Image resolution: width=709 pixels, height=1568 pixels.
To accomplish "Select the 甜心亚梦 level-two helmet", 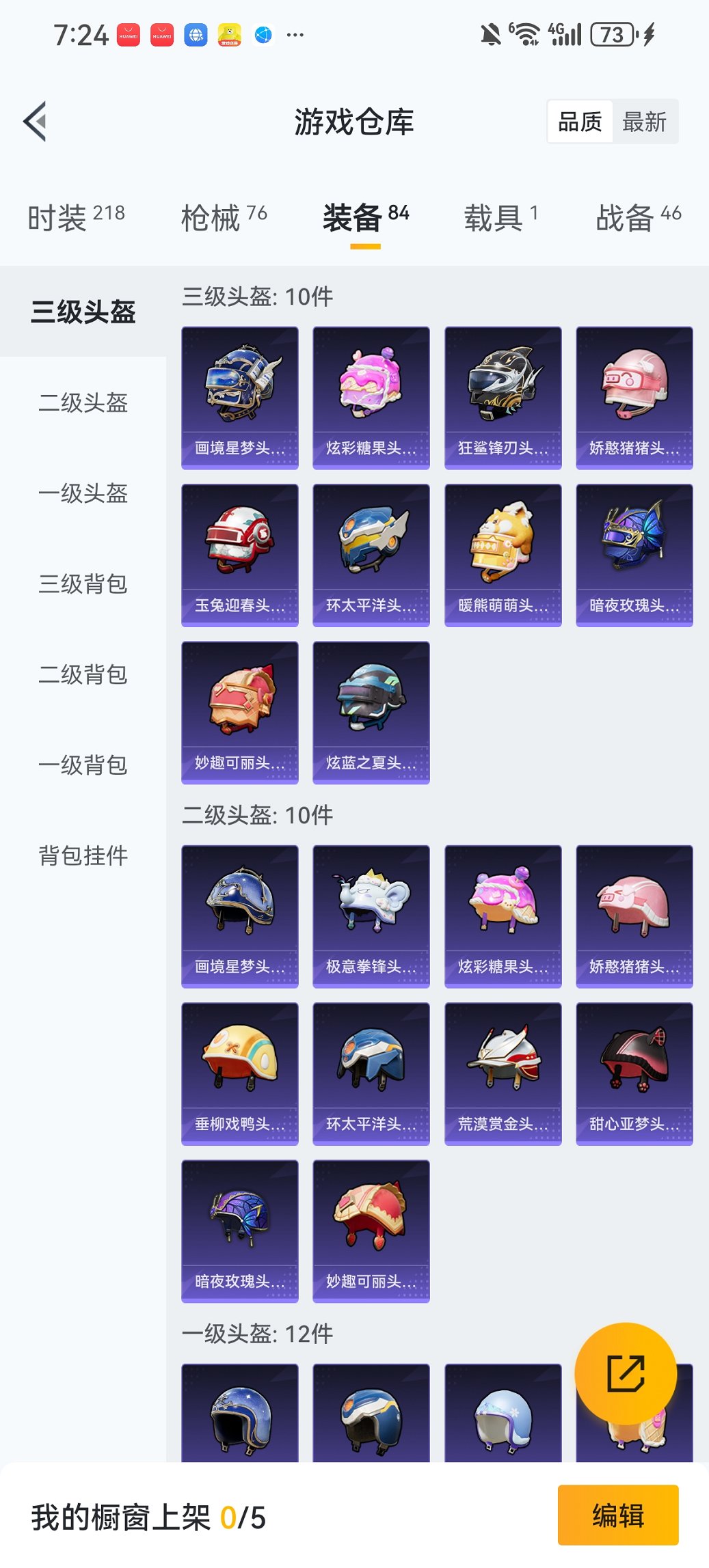I will tap(634, 1073).
